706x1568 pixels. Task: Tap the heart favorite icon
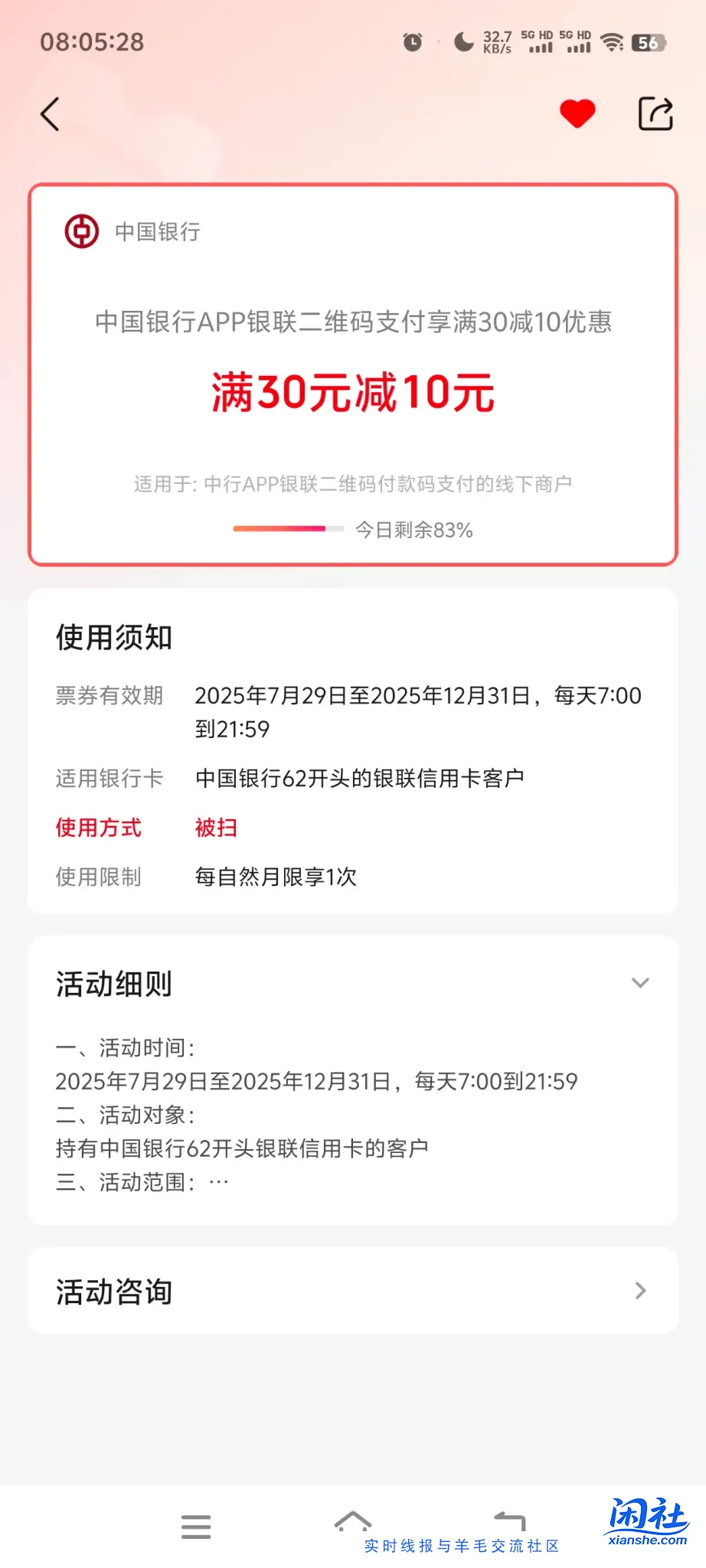point(577,113)
